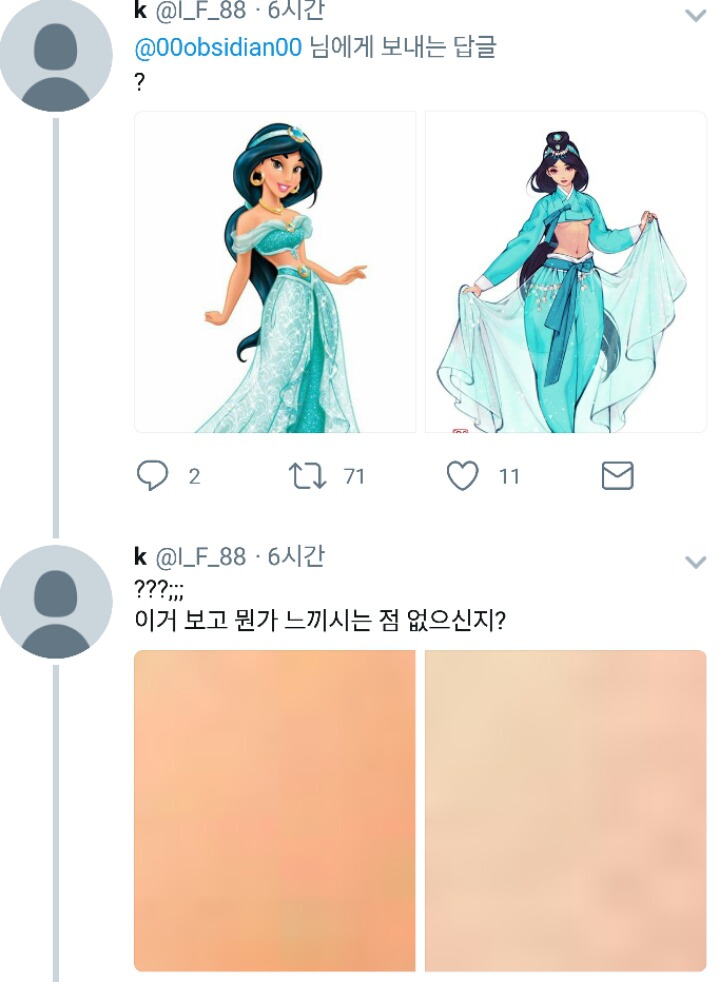720x982 pixels.
Task: Expand the dropdown chevron on the second tweet
Action: point(695,562)
